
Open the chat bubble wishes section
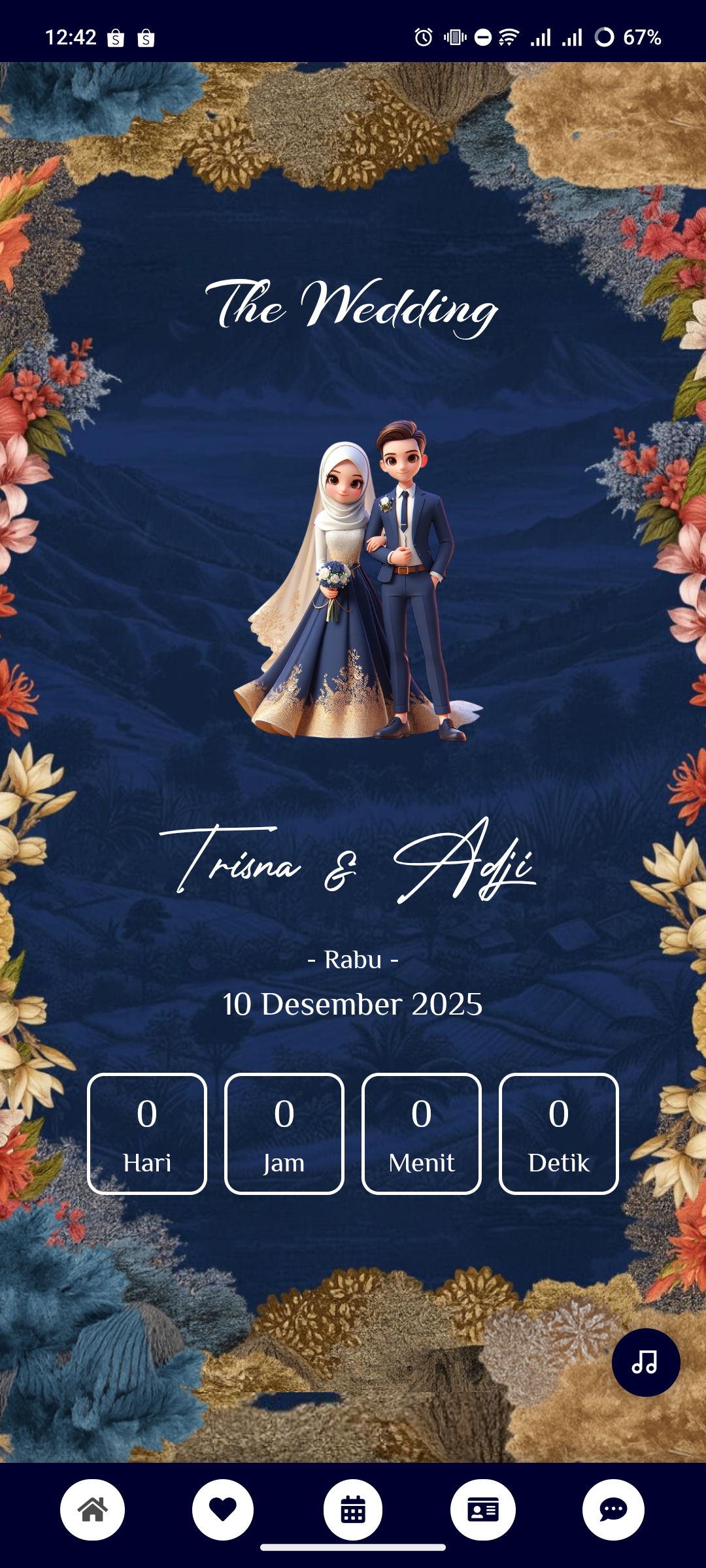pyautogui.click(x=613, y=1510)
